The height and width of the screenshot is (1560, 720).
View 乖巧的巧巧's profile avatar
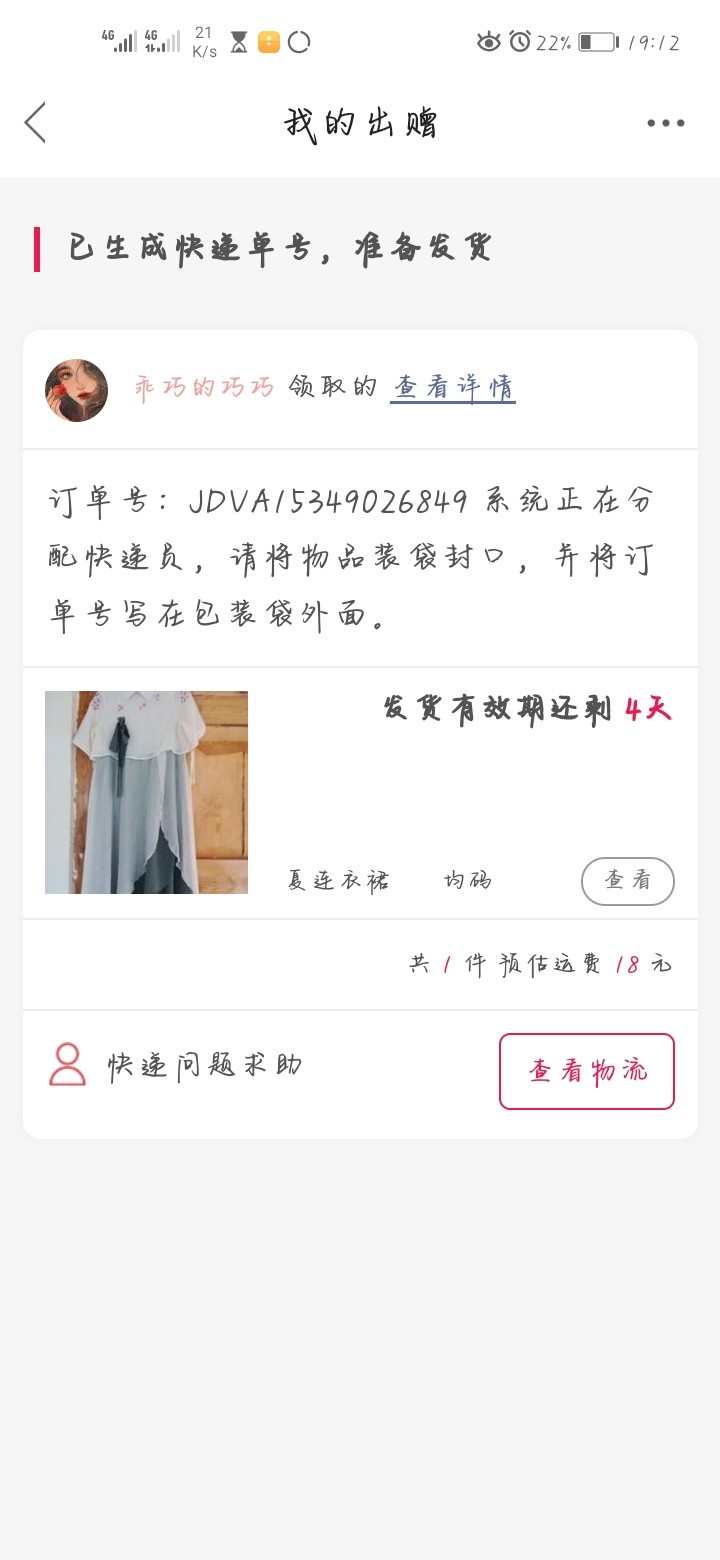76,390
